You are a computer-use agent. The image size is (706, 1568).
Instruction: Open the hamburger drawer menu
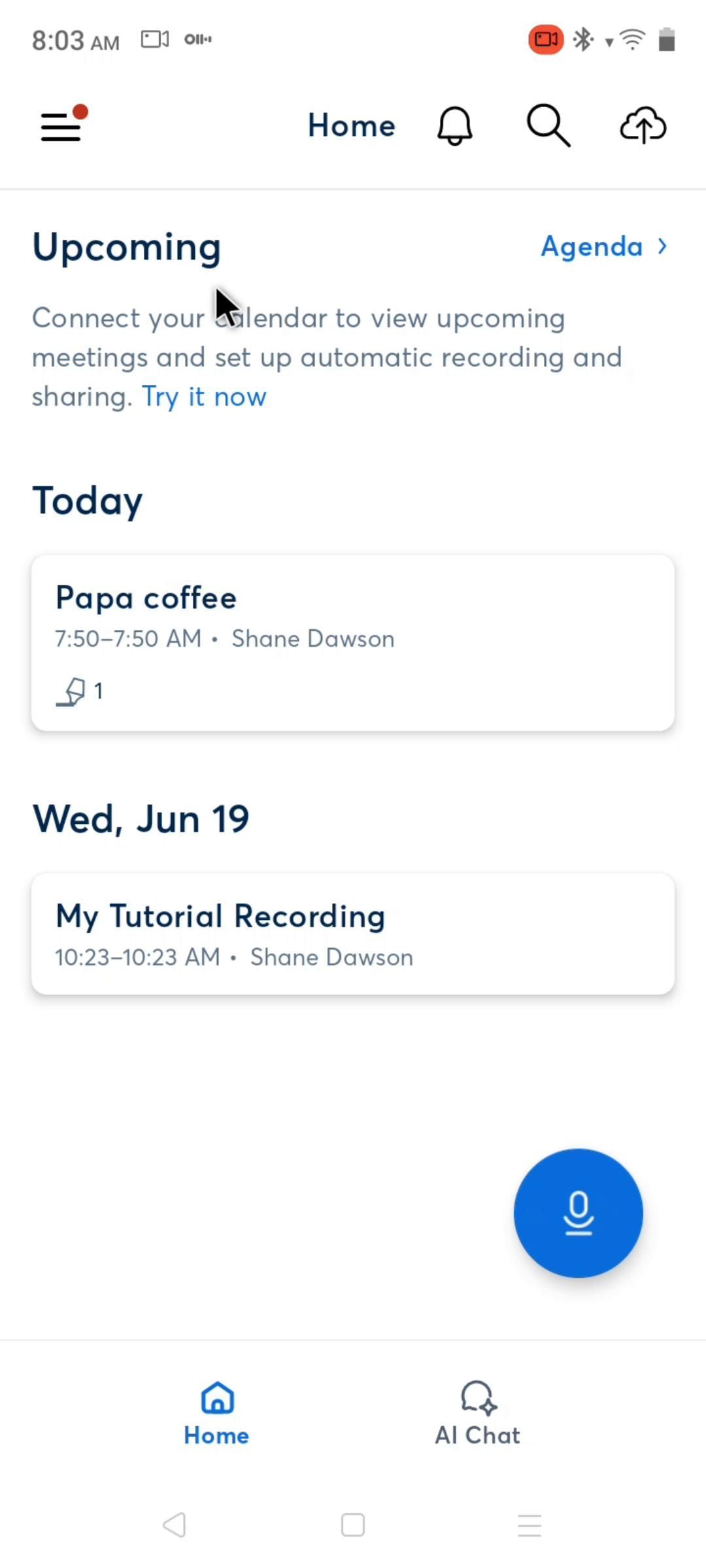click(61, 125)
